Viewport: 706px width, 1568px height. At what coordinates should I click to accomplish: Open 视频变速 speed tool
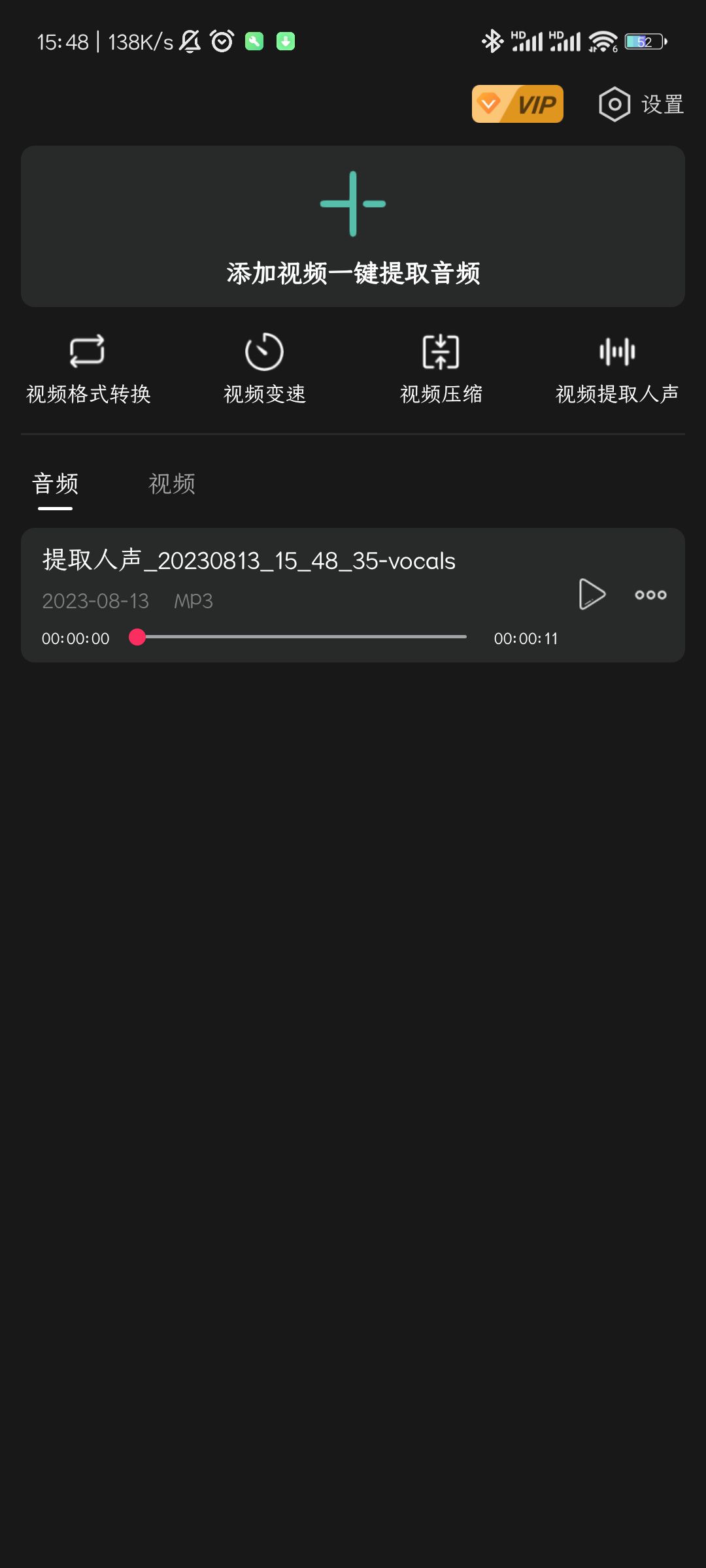click(265, 369)
